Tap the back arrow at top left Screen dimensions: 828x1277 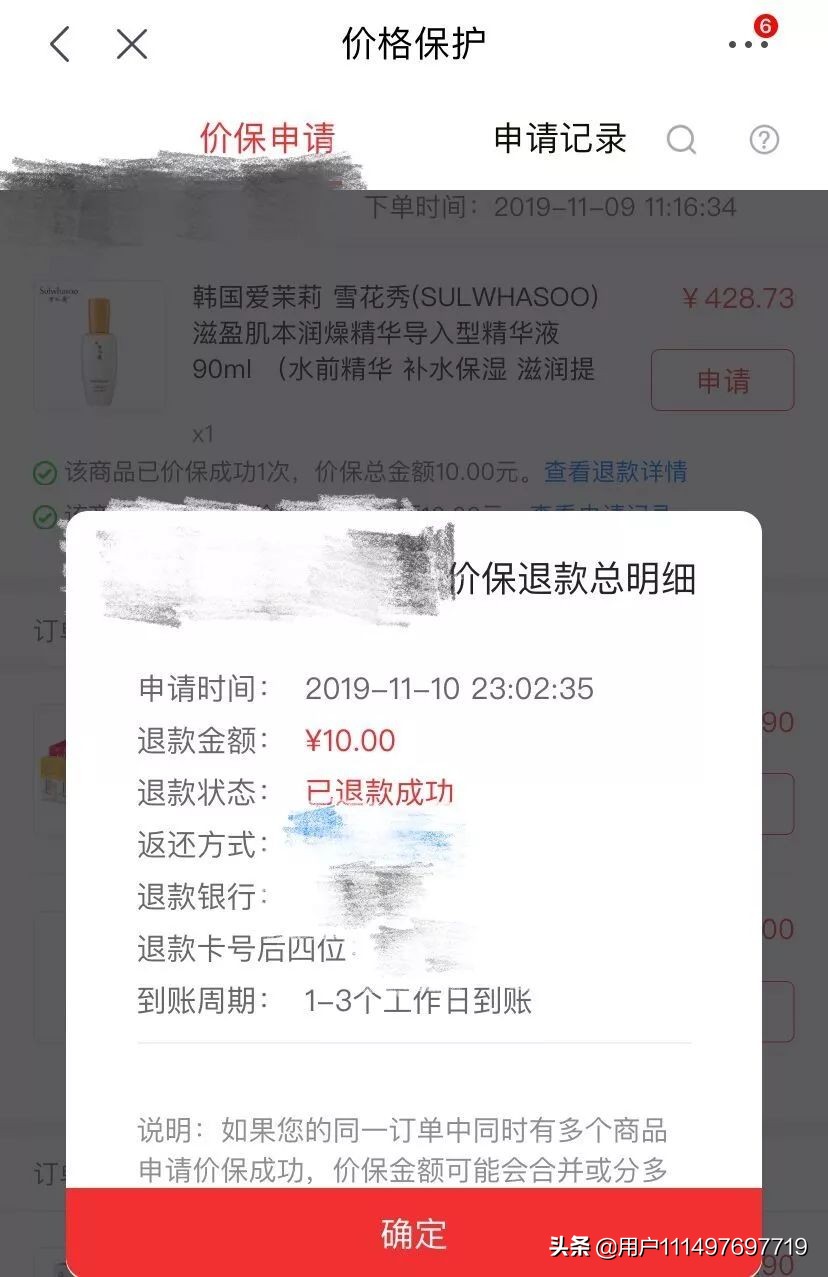tap(58, 44)
